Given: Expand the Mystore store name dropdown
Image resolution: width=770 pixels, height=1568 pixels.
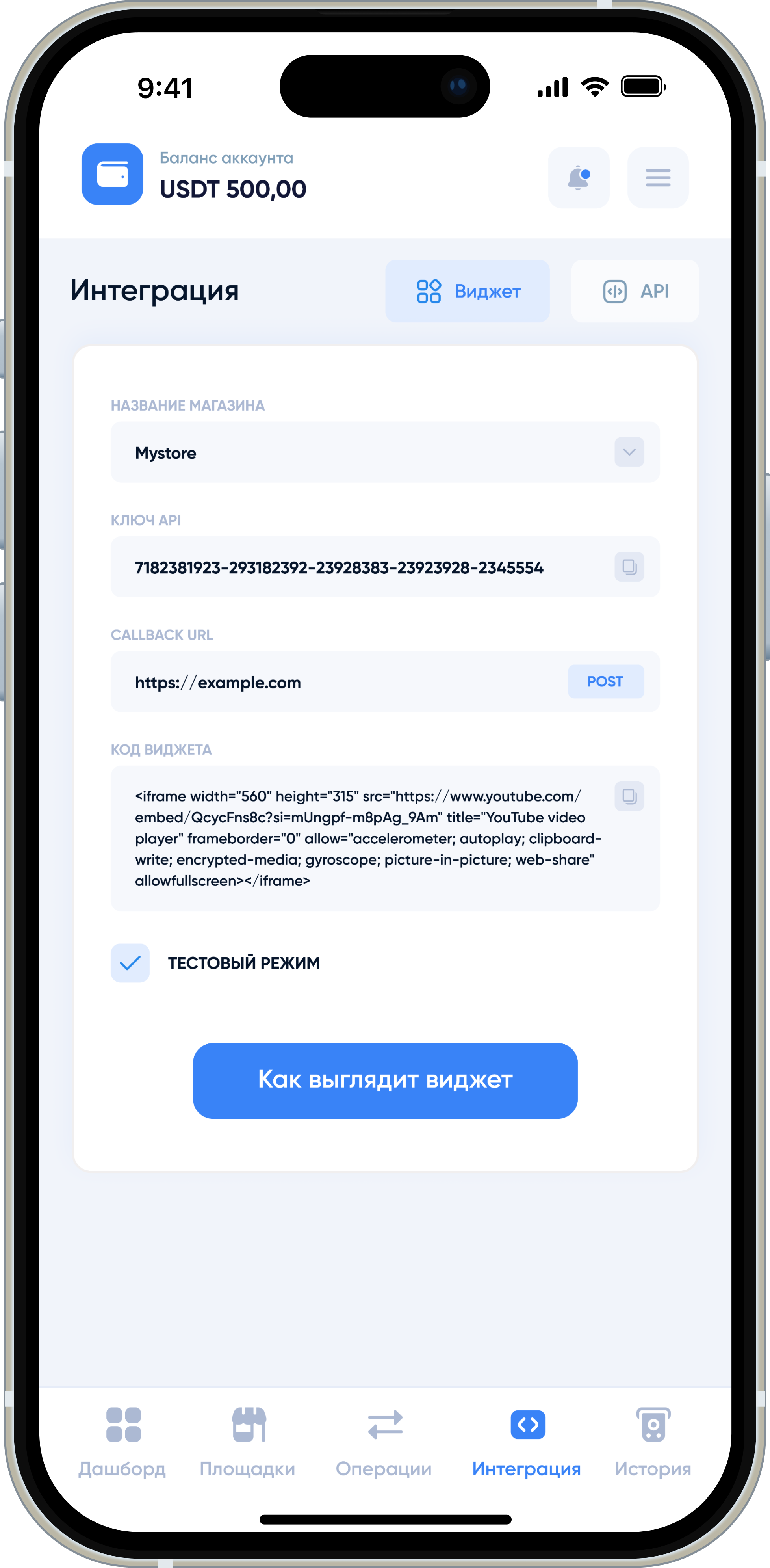Looking at the screenshot, I should tap(629, 452).
